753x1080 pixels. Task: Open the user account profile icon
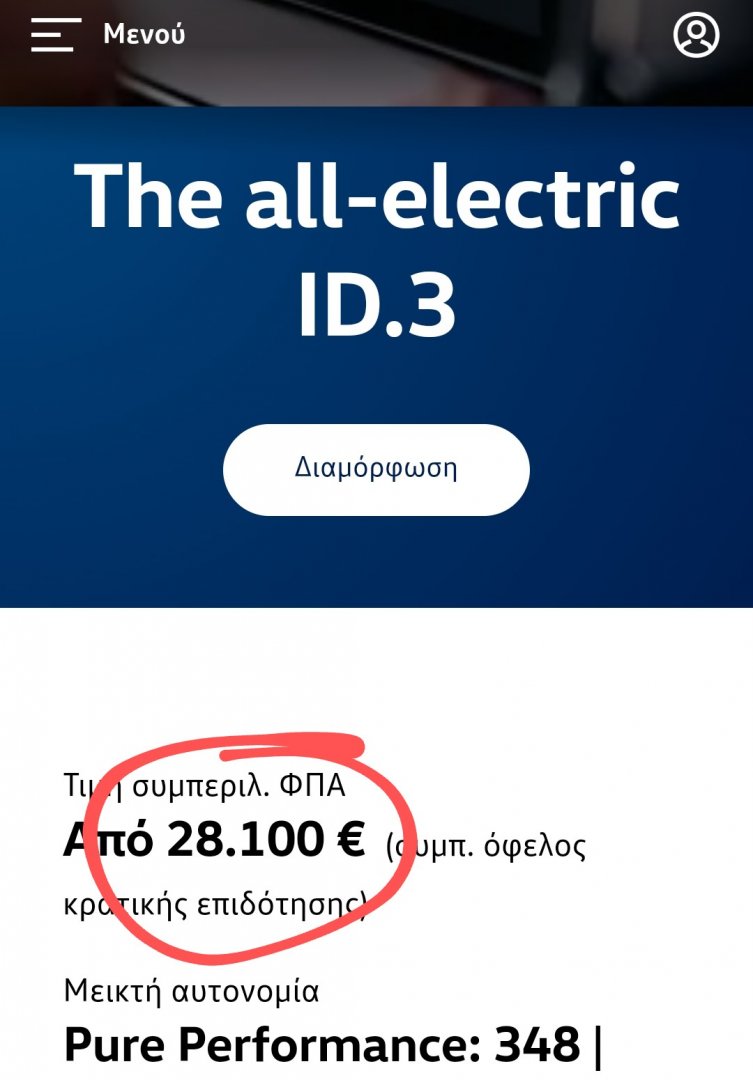point(696,35)
